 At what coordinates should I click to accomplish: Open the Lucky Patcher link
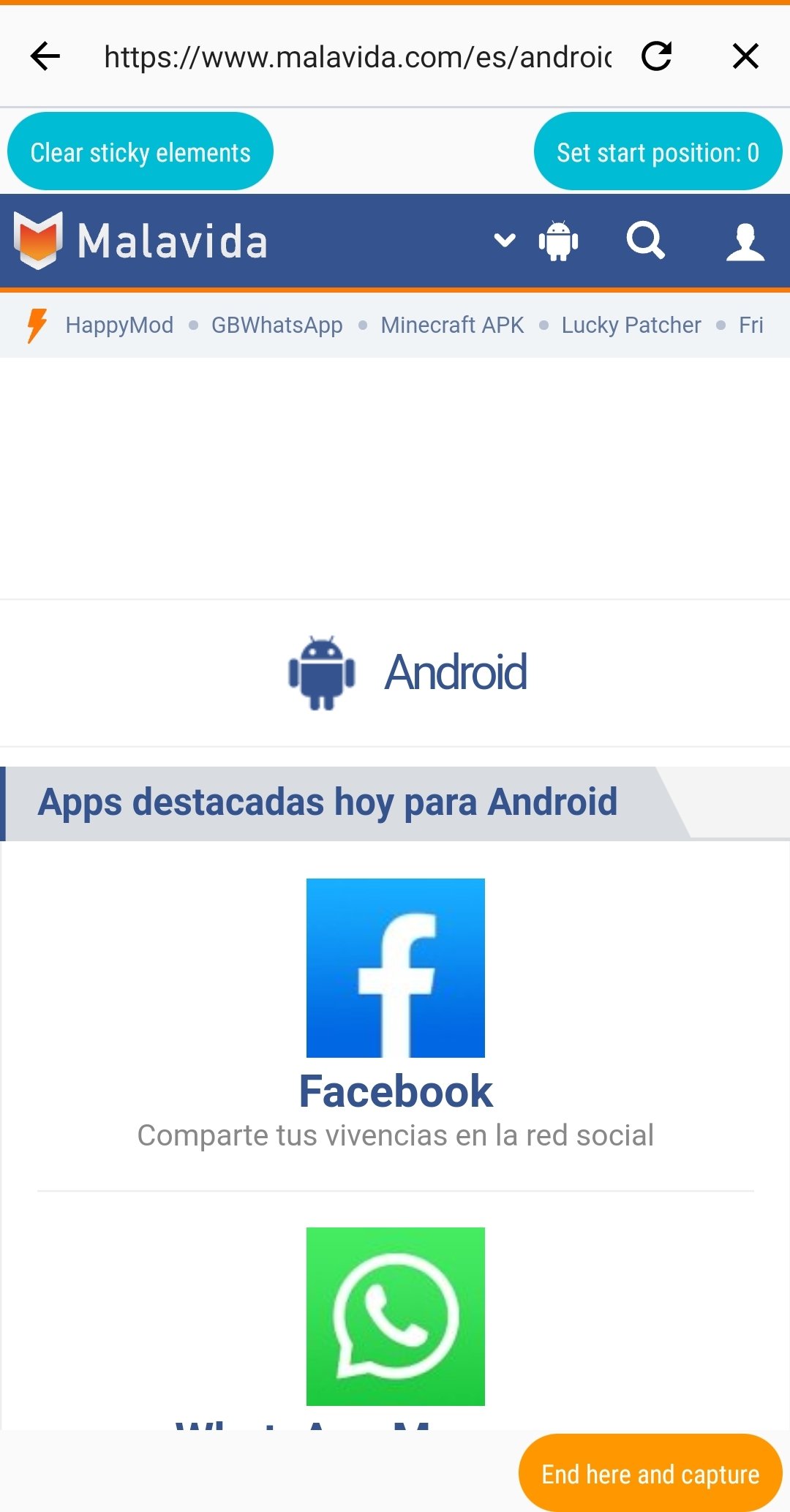pos(631,325)
